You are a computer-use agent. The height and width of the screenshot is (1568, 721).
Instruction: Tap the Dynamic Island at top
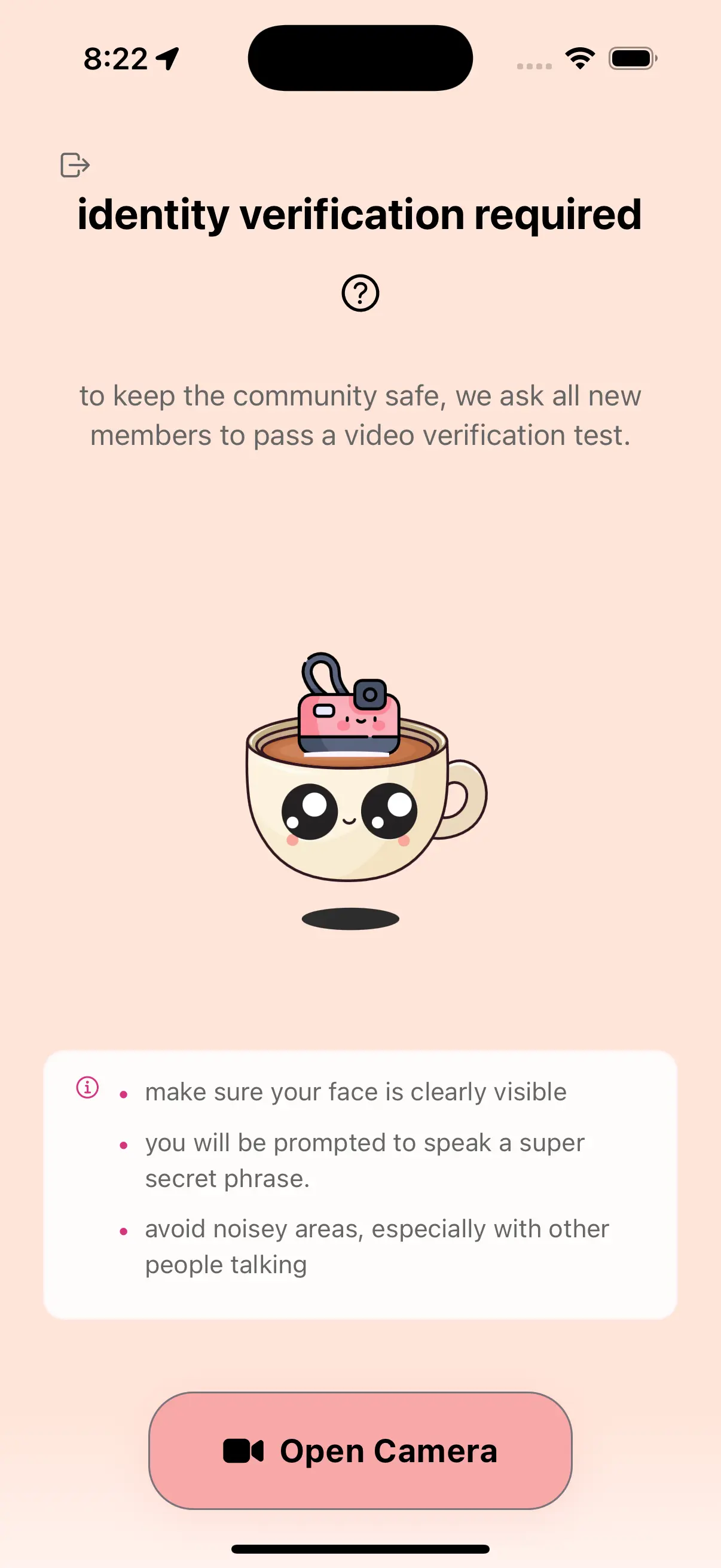pos(360,57)
